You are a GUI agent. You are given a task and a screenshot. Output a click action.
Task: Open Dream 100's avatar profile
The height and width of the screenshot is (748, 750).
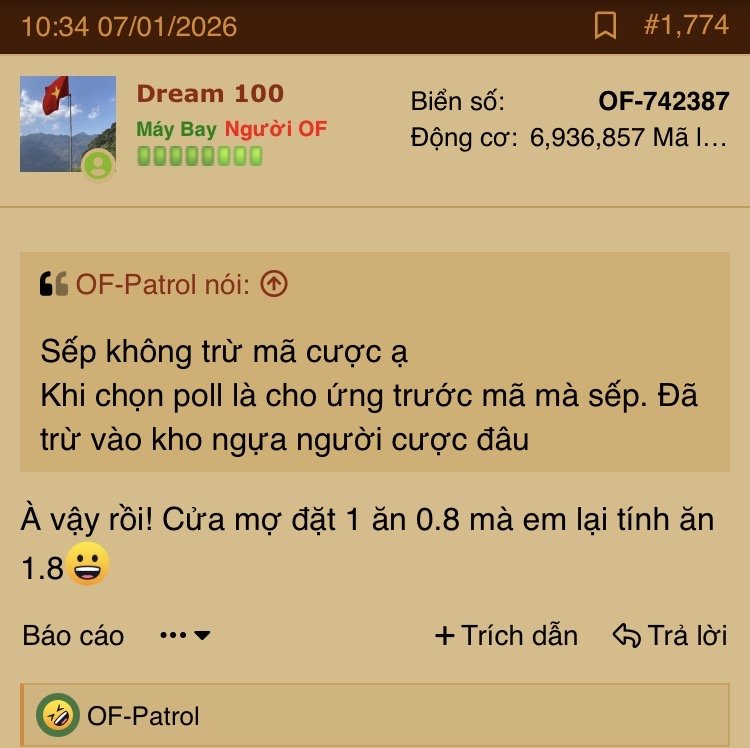[x=67, y=124]
